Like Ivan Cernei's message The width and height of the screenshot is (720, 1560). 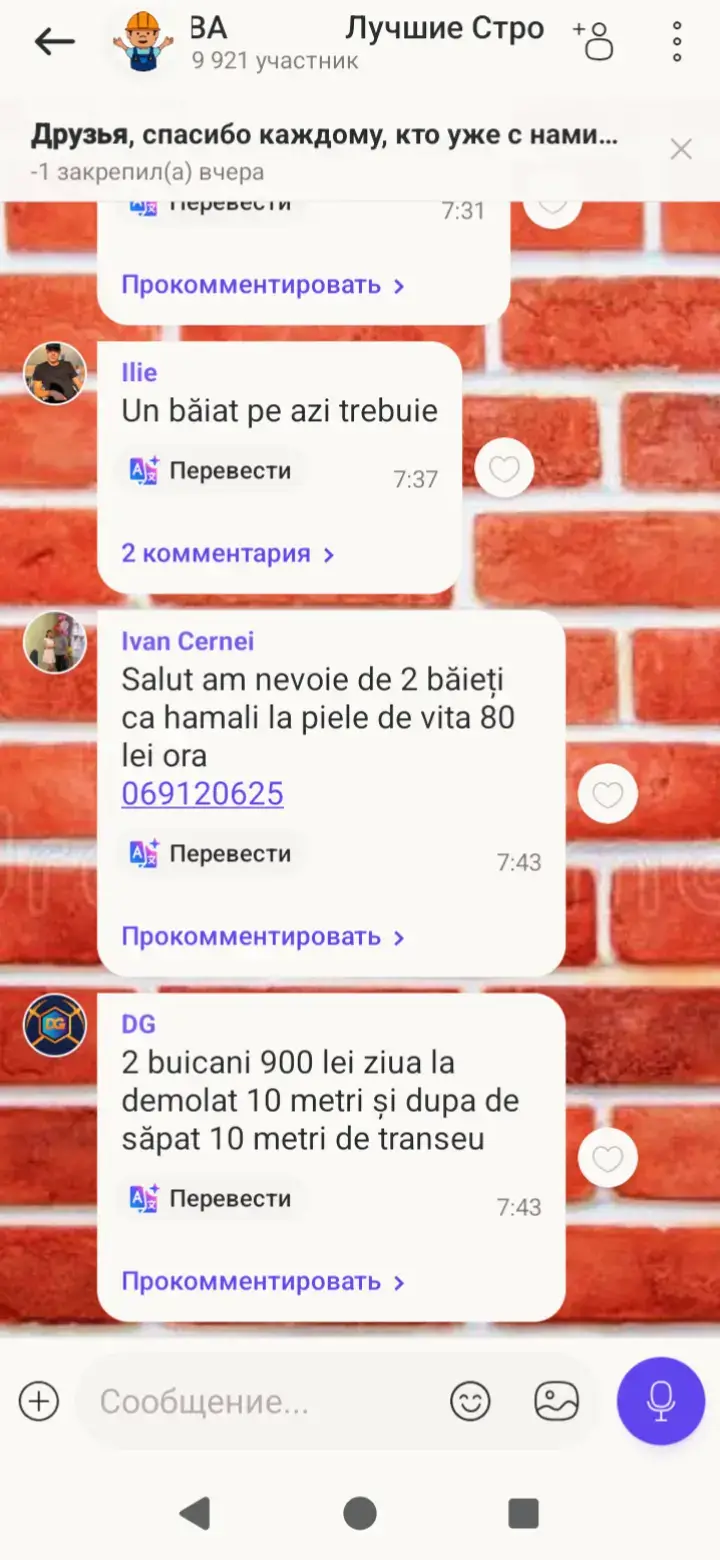tap(608, 795)
